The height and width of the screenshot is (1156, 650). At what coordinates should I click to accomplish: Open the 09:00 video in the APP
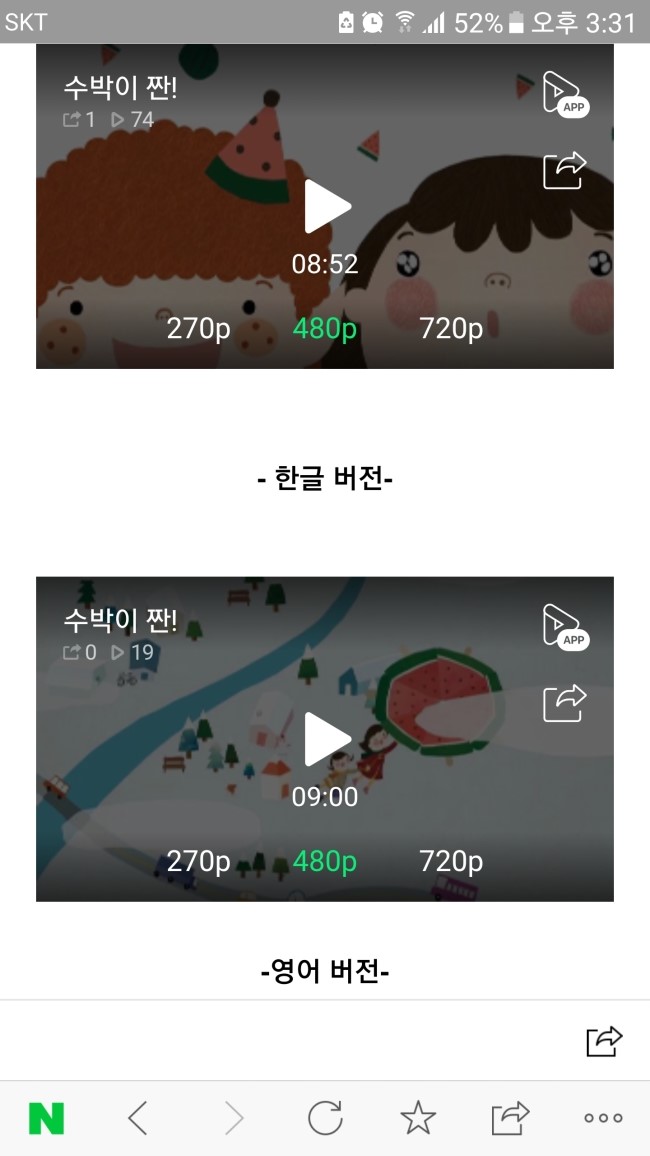[565, 627]
